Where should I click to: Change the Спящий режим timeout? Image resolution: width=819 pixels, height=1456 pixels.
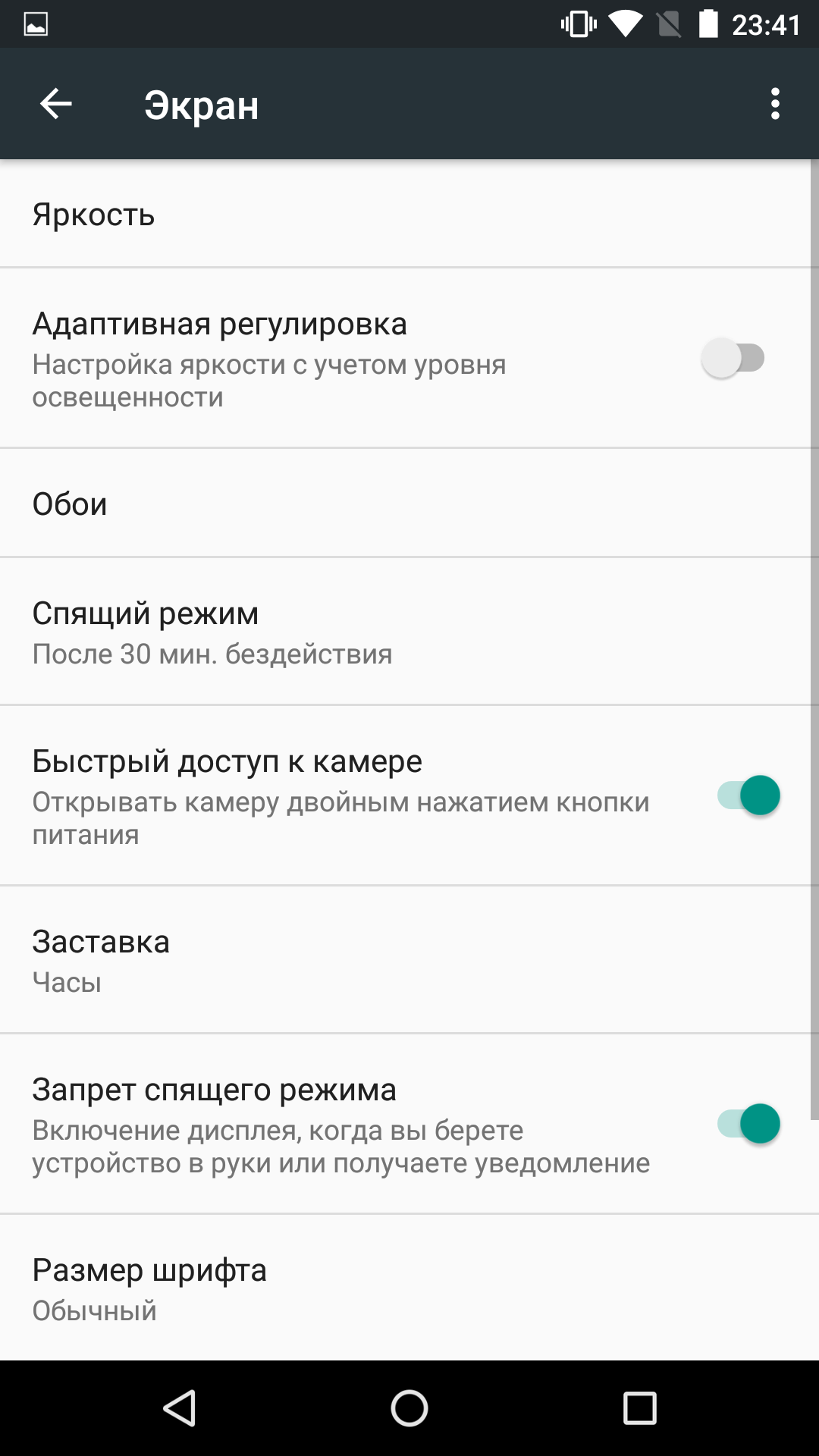tap(409, 632)
